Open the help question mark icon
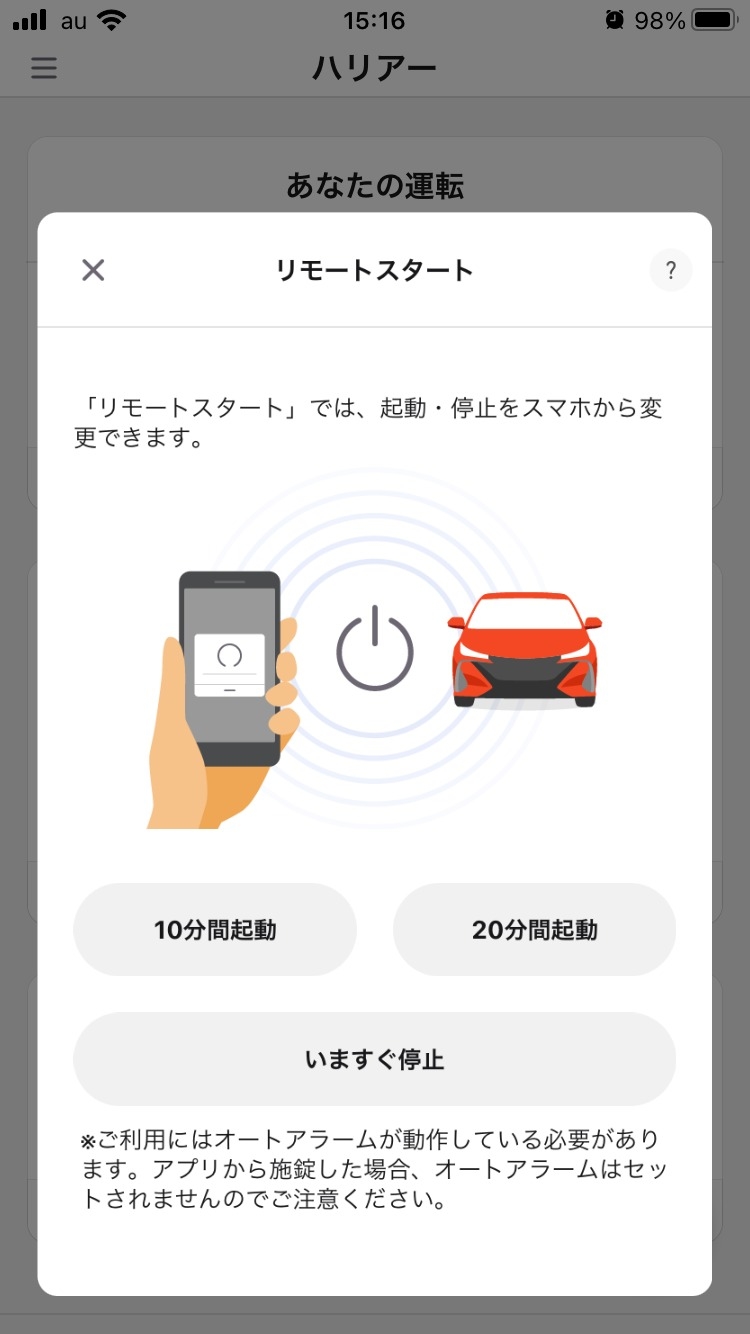This screenshot has height=1334, width=750. click(670, 270)
